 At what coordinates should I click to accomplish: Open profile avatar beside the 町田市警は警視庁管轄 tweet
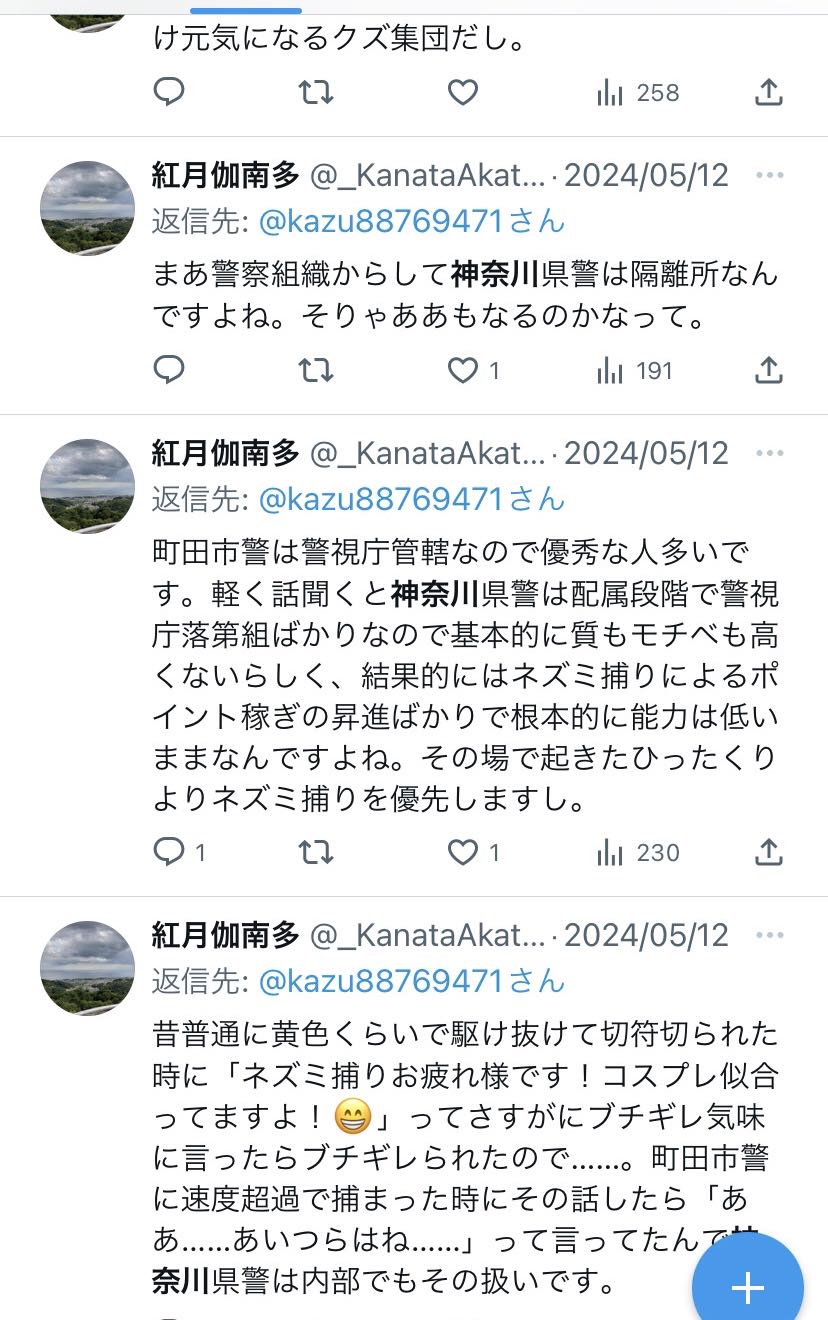point(87,486)
